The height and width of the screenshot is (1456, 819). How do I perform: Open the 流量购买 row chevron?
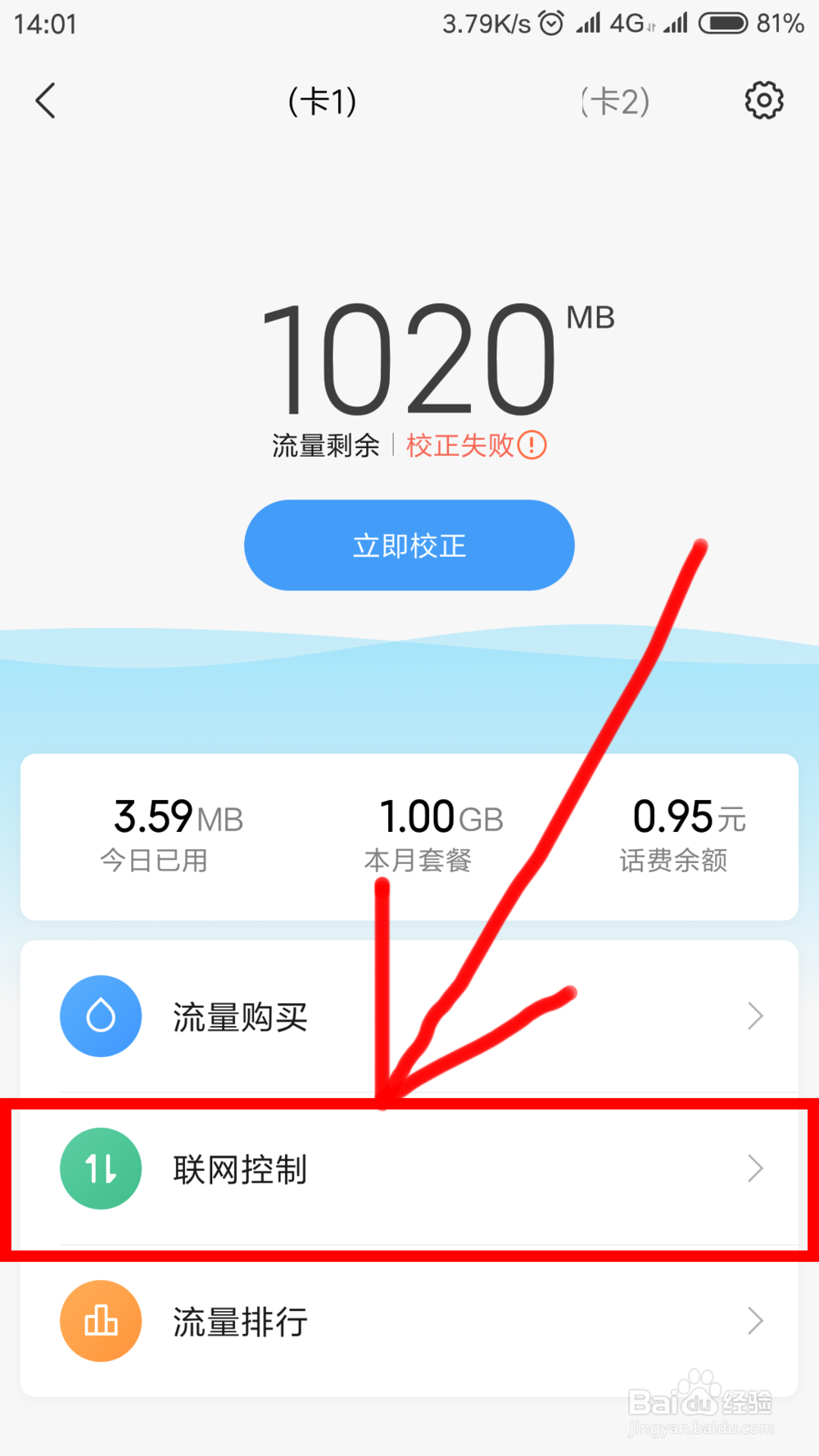point(754,1015)
